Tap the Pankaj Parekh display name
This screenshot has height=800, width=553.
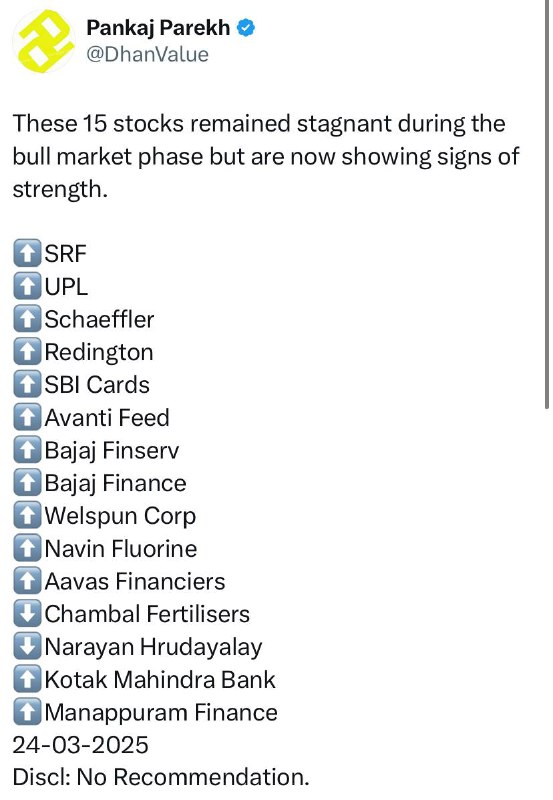[158, 28]
